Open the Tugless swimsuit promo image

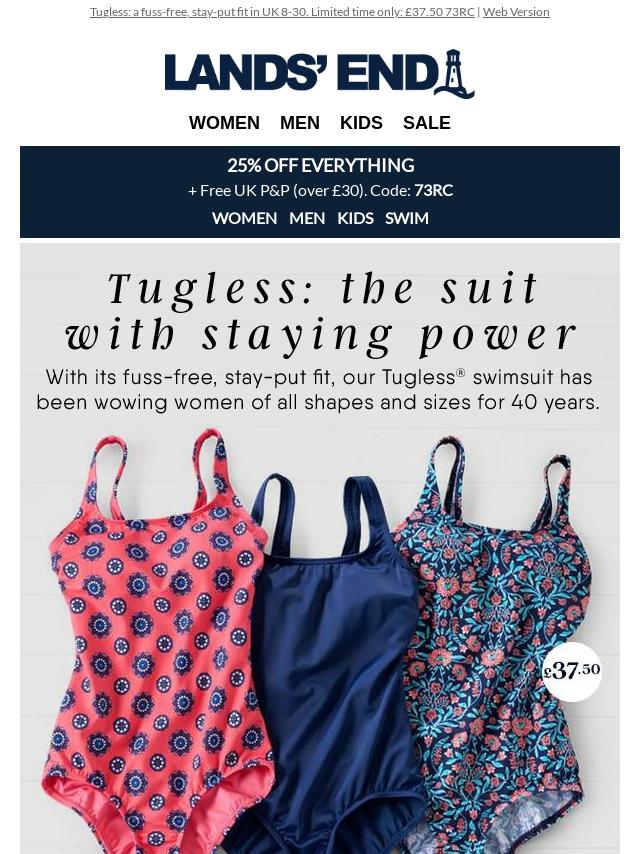[320, 600]
